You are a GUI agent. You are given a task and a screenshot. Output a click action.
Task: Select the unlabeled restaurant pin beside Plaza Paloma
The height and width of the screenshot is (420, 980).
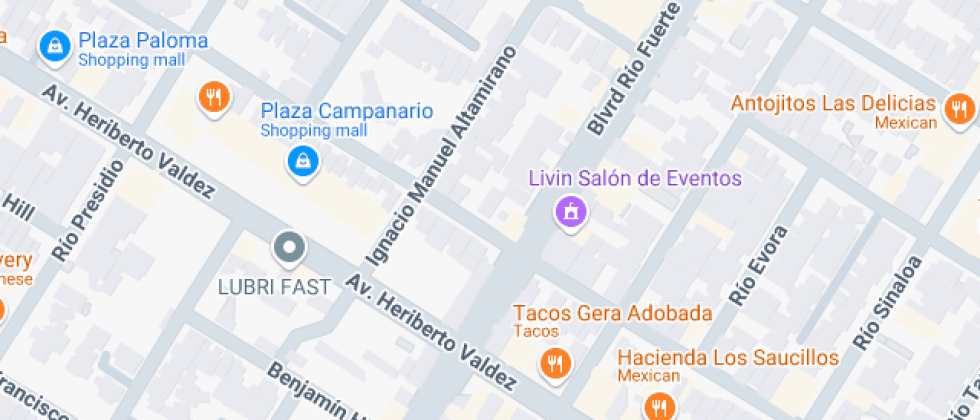click(212, 97)
